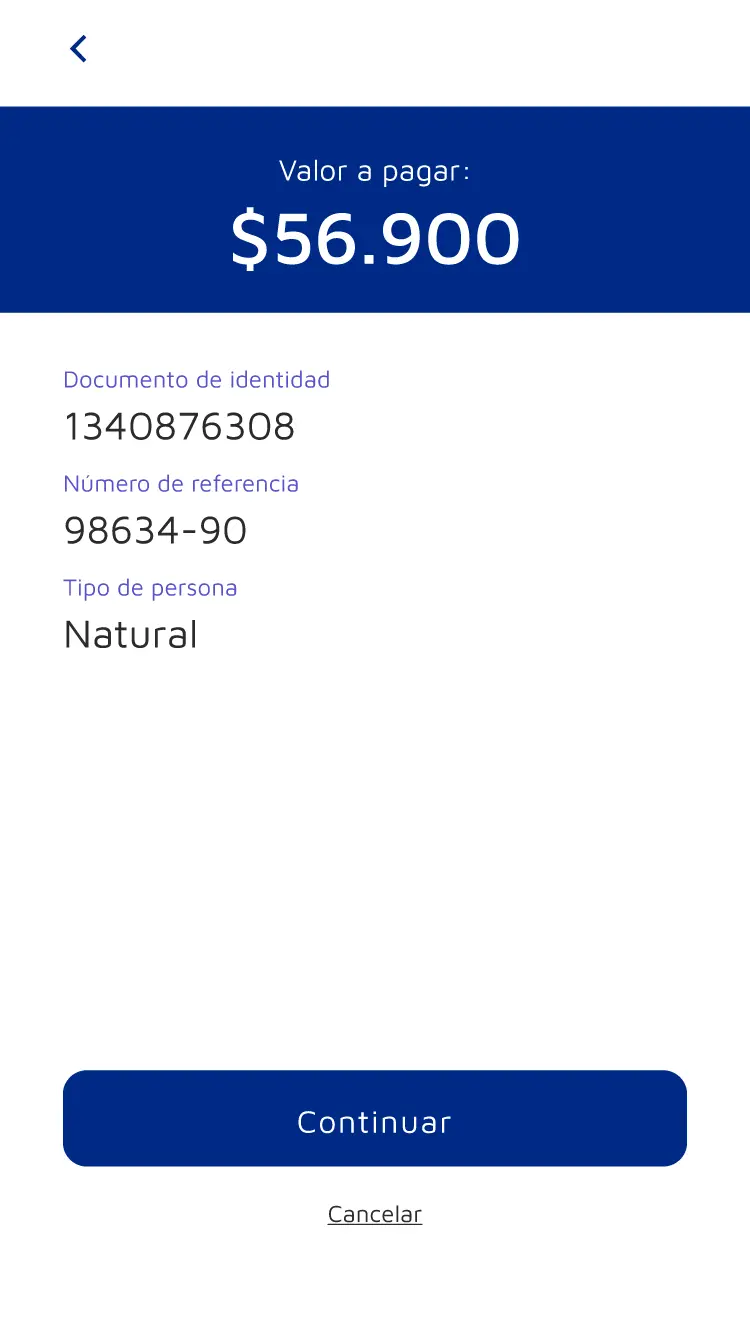
Task: Cancel the payment via Cancelar link
Action: (375, 1214)
